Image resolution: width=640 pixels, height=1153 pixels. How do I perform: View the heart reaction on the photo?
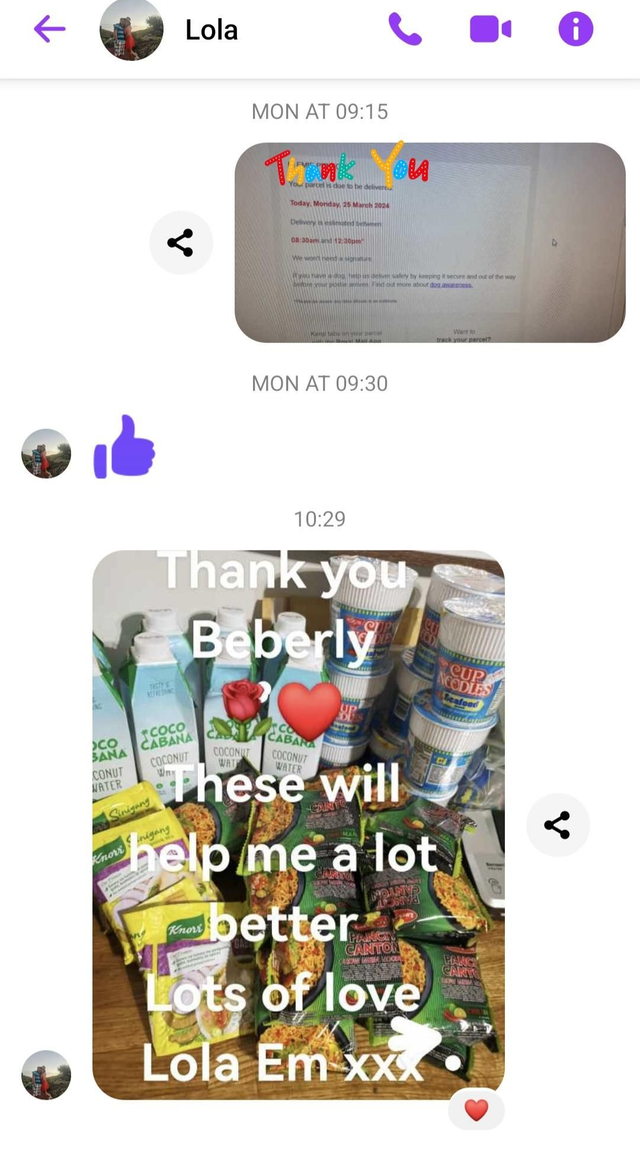[476, 1110]
